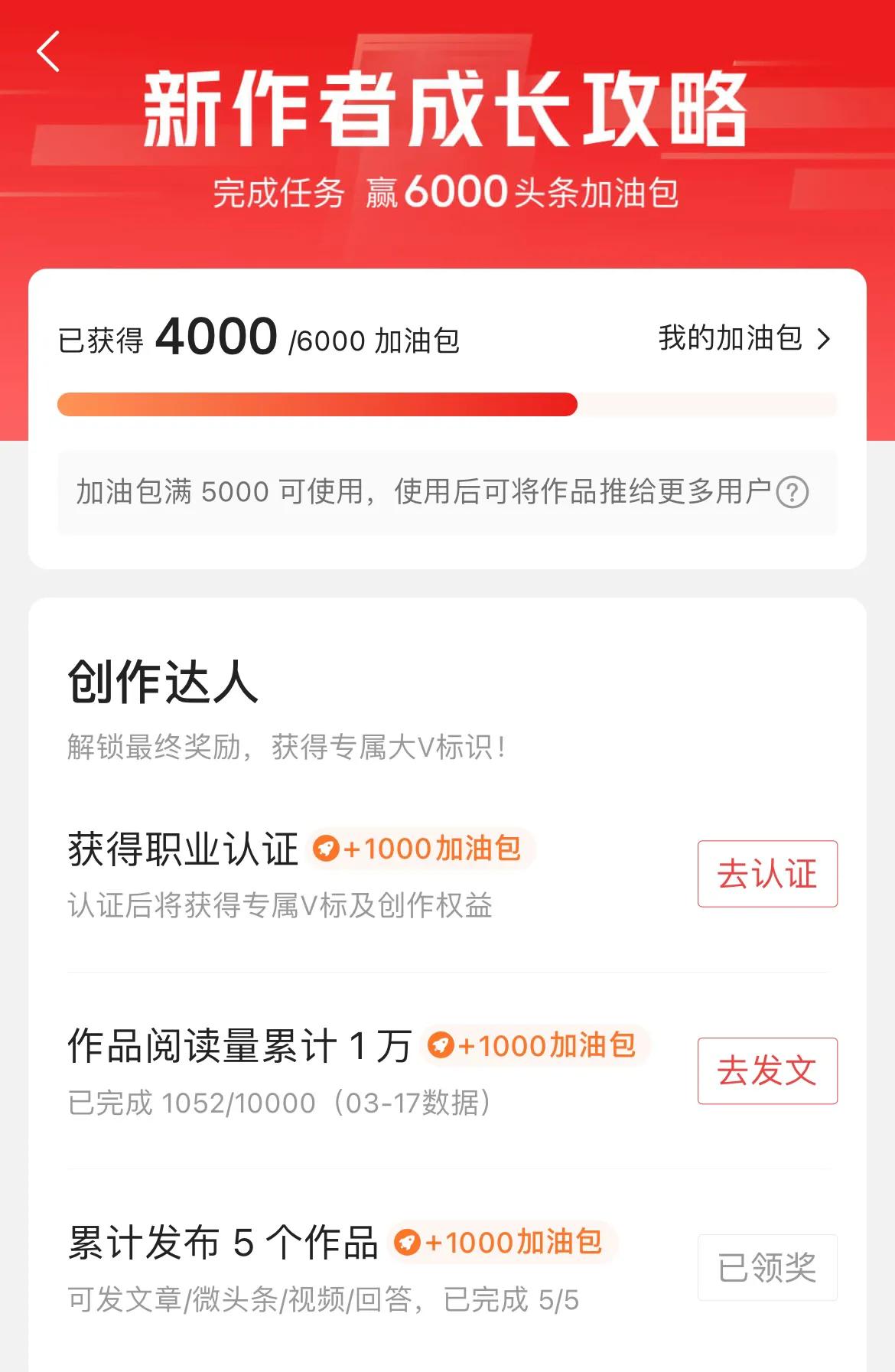Tap the +1000加油包 badge under 创作达人
The height and width of the screenshot is (1372, 895).
(419, 849)
